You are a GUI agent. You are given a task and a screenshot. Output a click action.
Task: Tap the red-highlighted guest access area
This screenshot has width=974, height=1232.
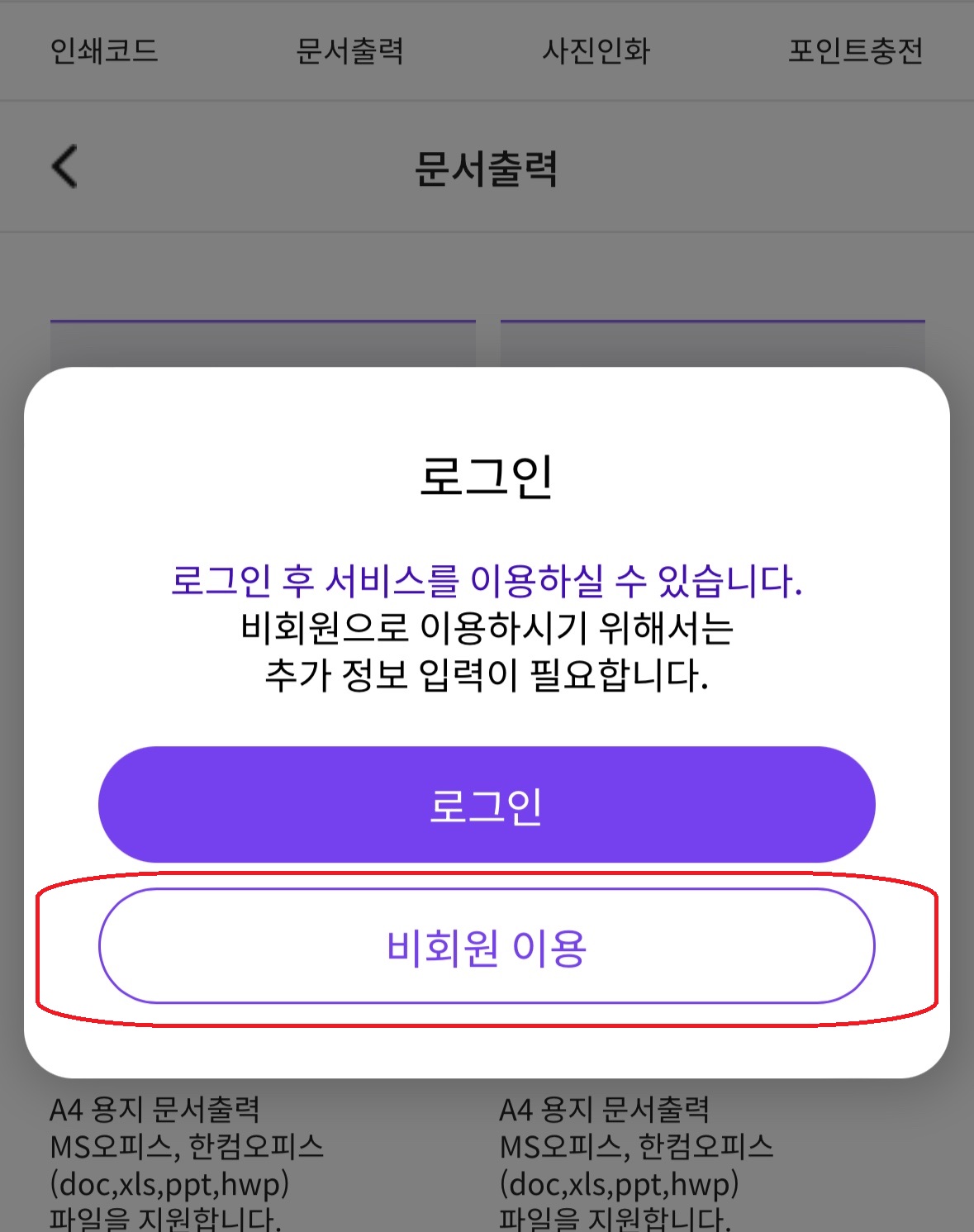click(487, 949)
